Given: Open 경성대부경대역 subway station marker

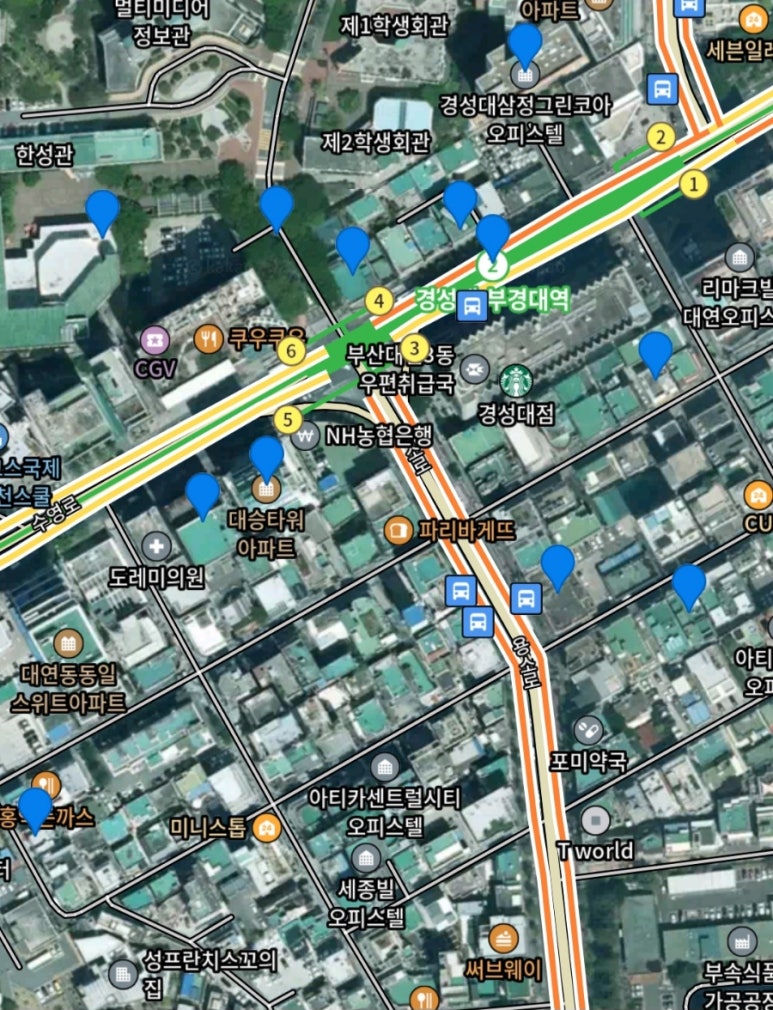Looking at the screenshot, I should click(491, 266).
